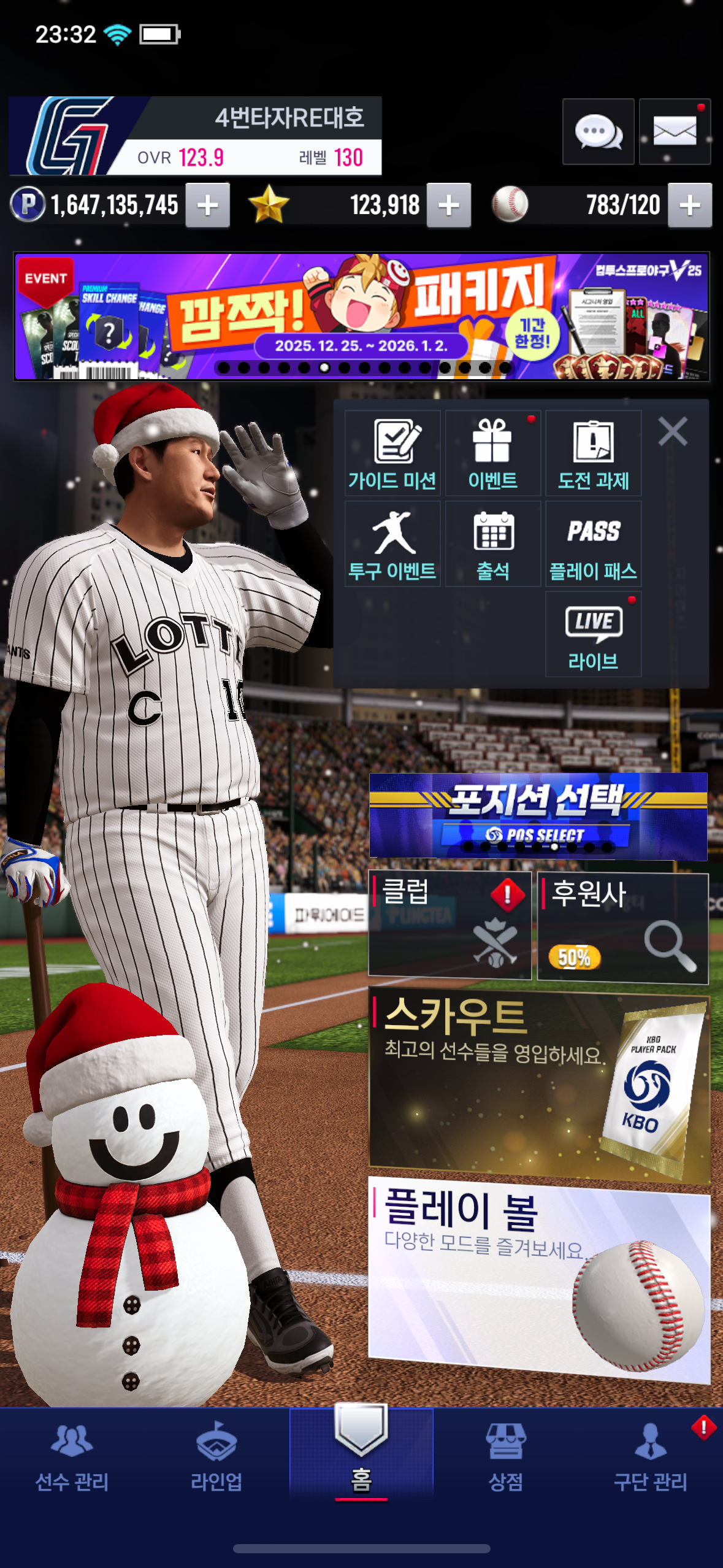Open the chat bubble icon
This screenshot has width=723, height=1568.
point(598,131)
